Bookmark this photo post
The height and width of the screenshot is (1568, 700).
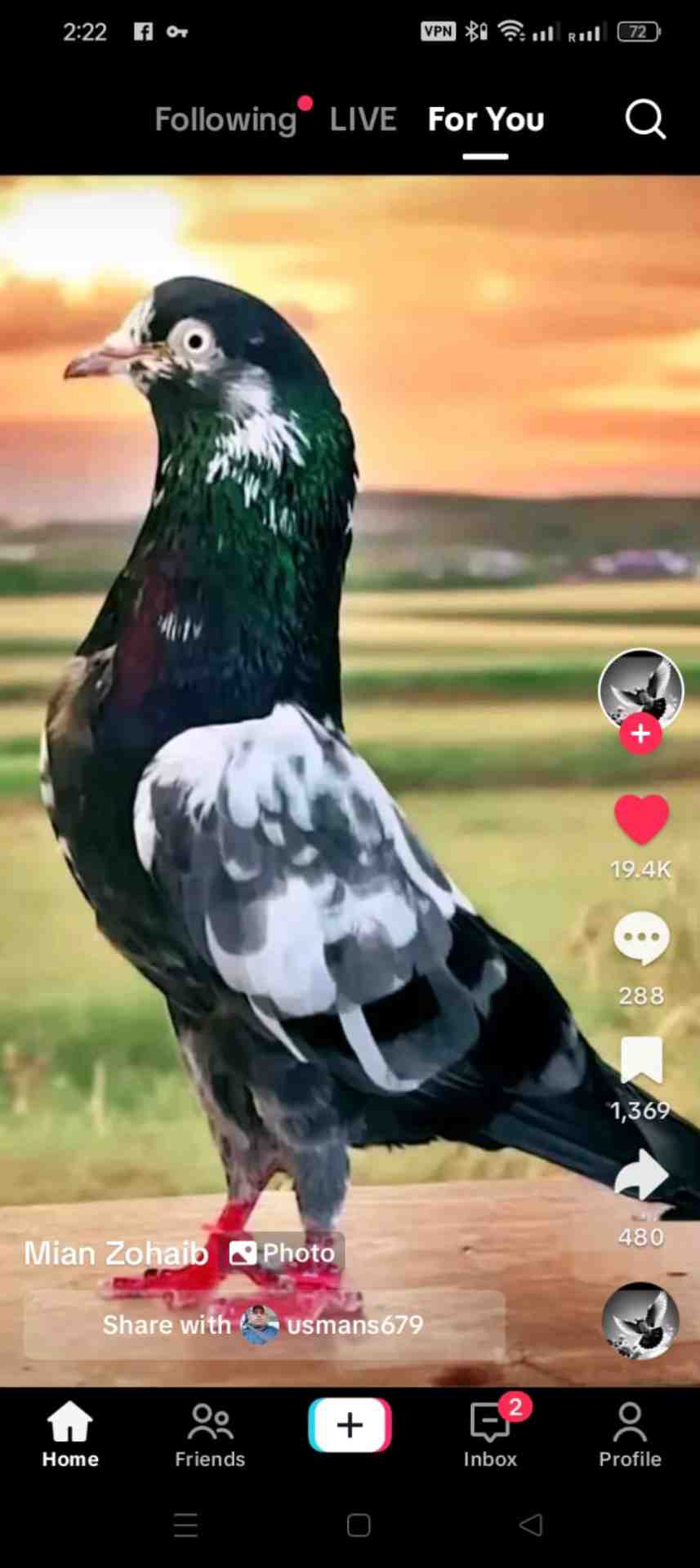point(641,1060)
